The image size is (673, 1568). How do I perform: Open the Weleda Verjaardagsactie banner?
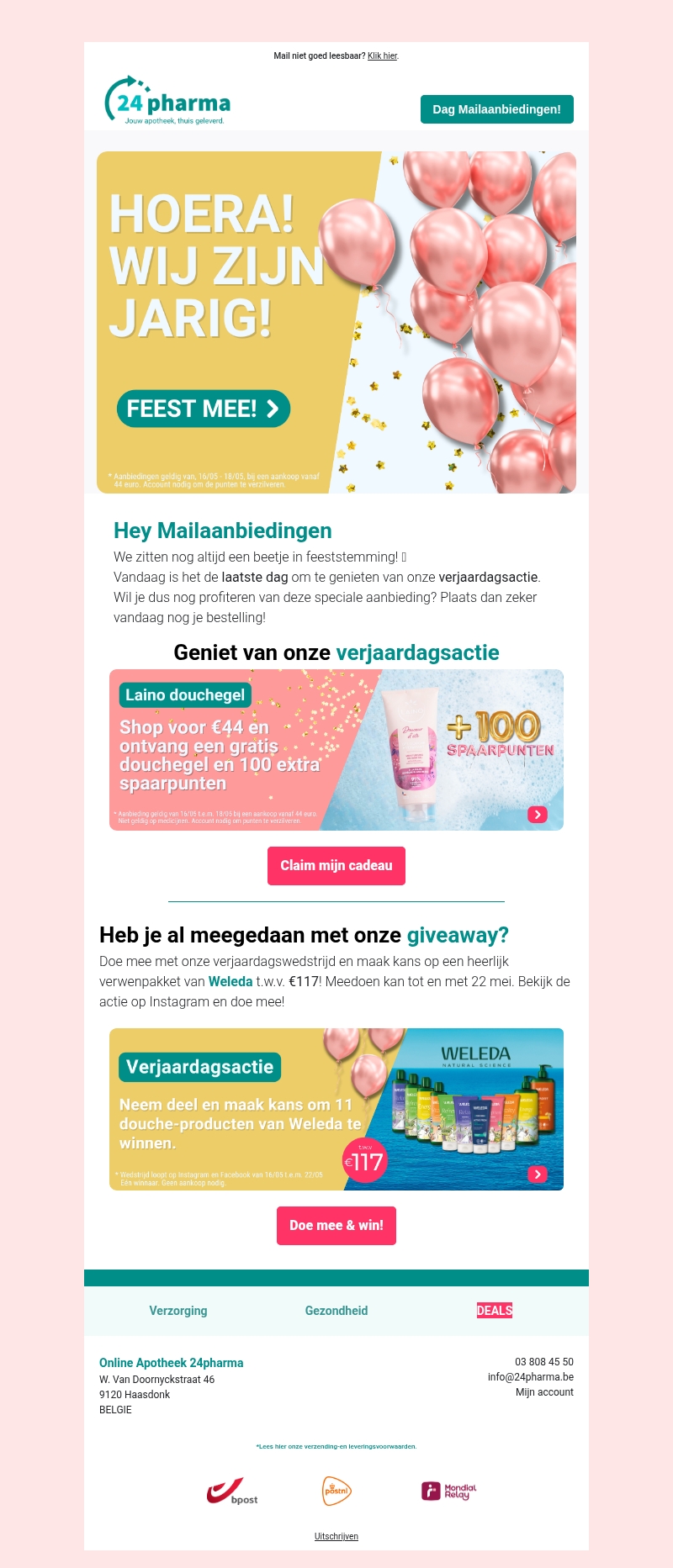click(x=336, y=1109)
